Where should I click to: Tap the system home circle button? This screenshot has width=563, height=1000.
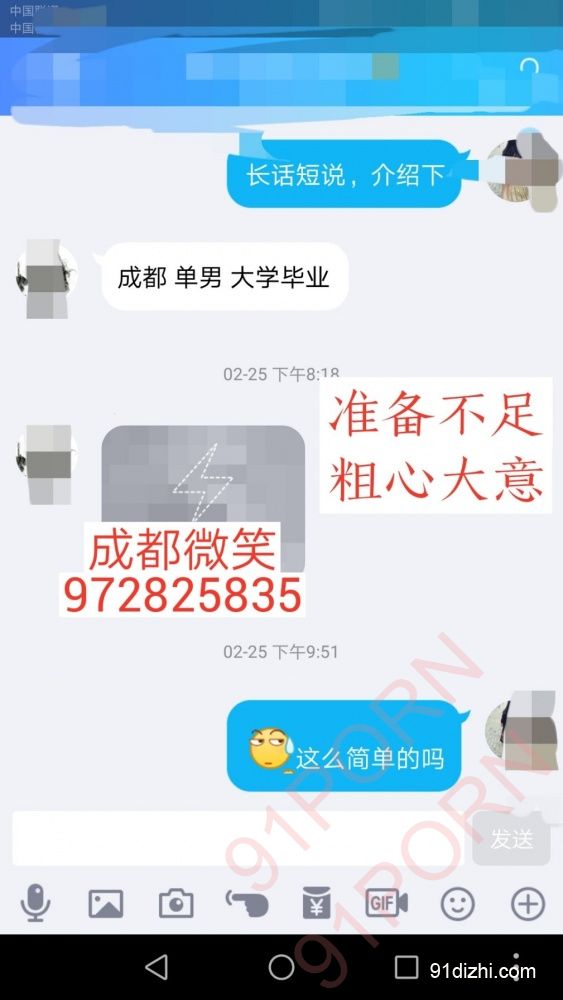coord(281,967)
